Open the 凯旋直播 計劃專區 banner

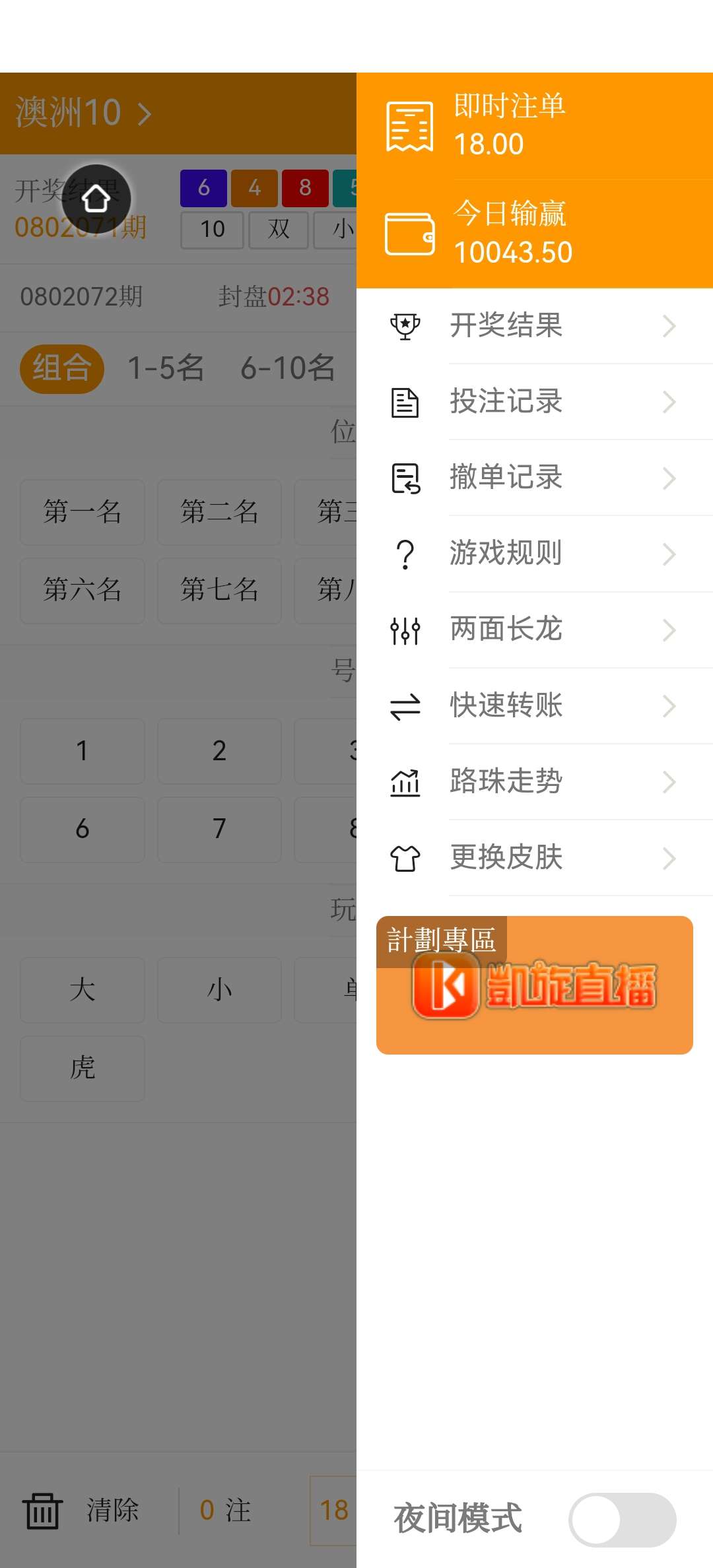(x=534, y=985)
